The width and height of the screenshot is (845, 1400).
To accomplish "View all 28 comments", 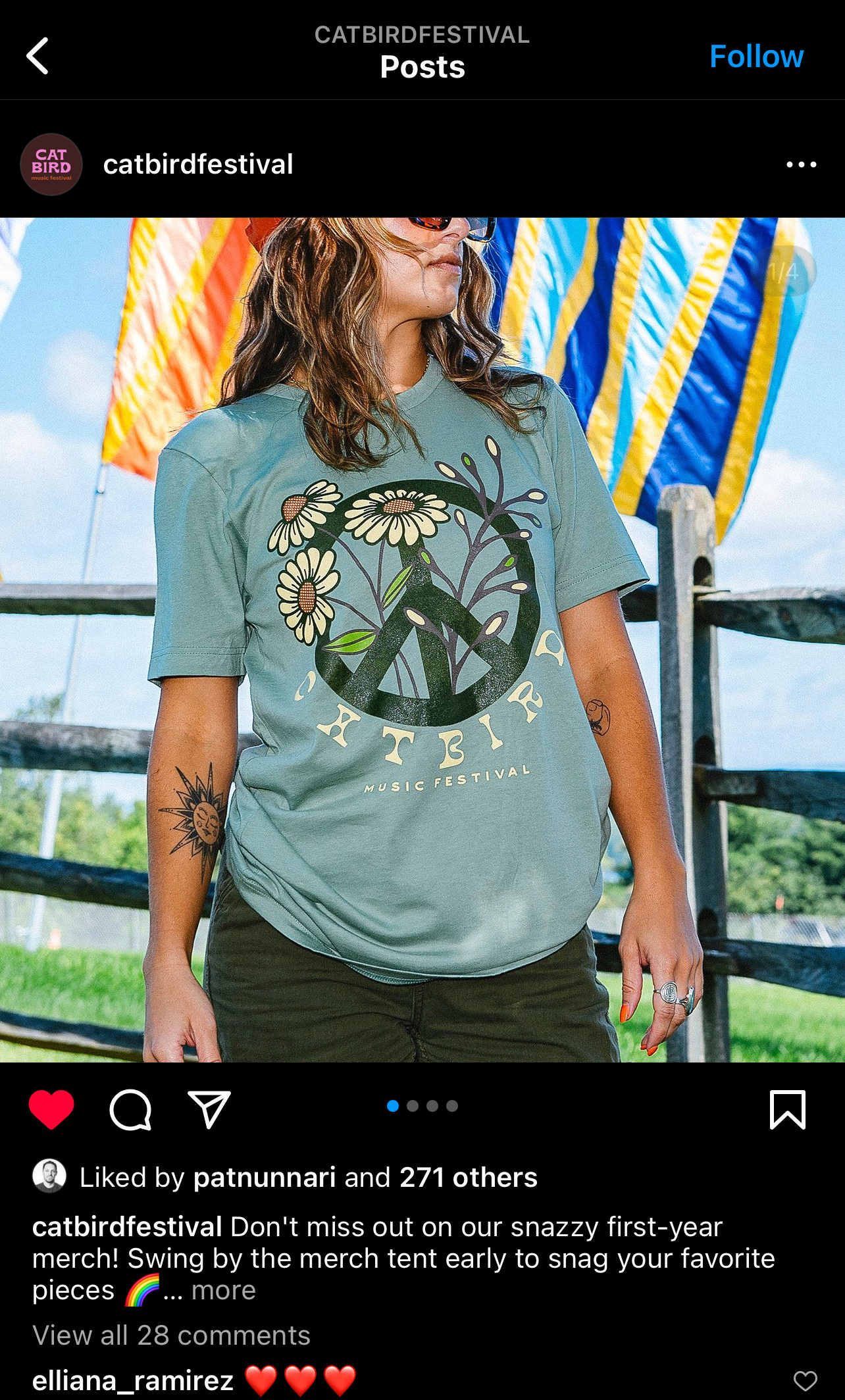I will pos(171,1336).
